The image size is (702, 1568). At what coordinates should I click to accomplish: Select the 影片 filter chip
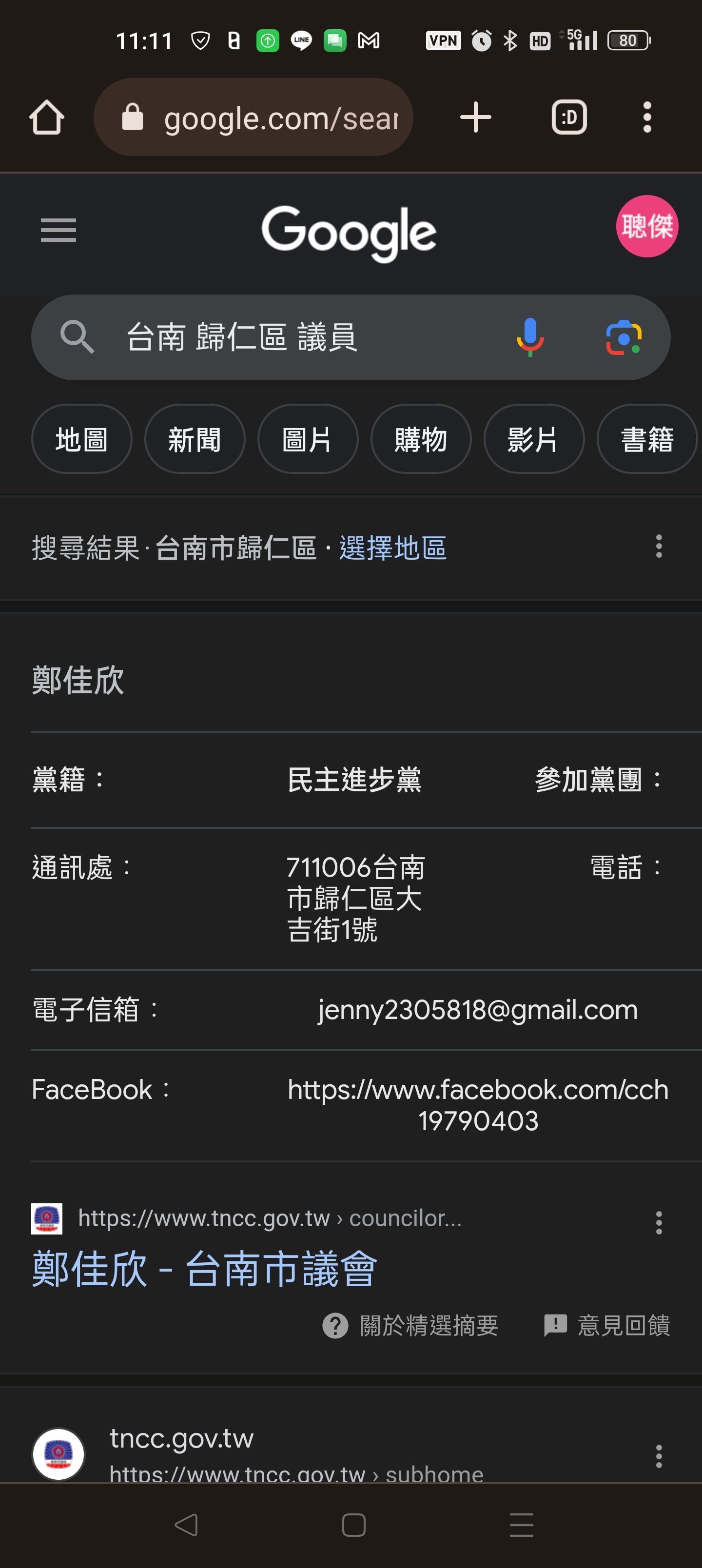click(534, 439)
